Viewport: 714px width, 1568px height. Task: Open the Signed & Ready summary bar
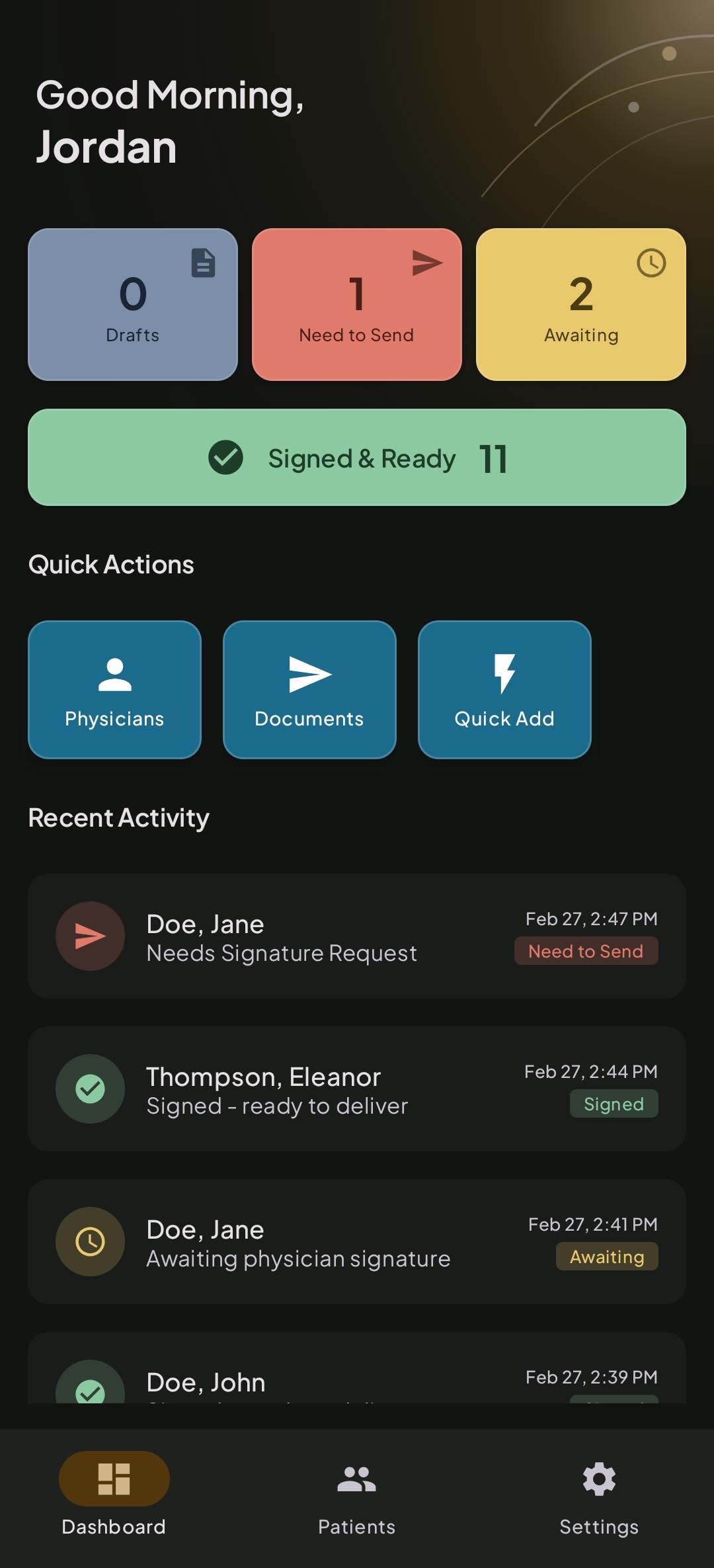[x=357, y=457]
